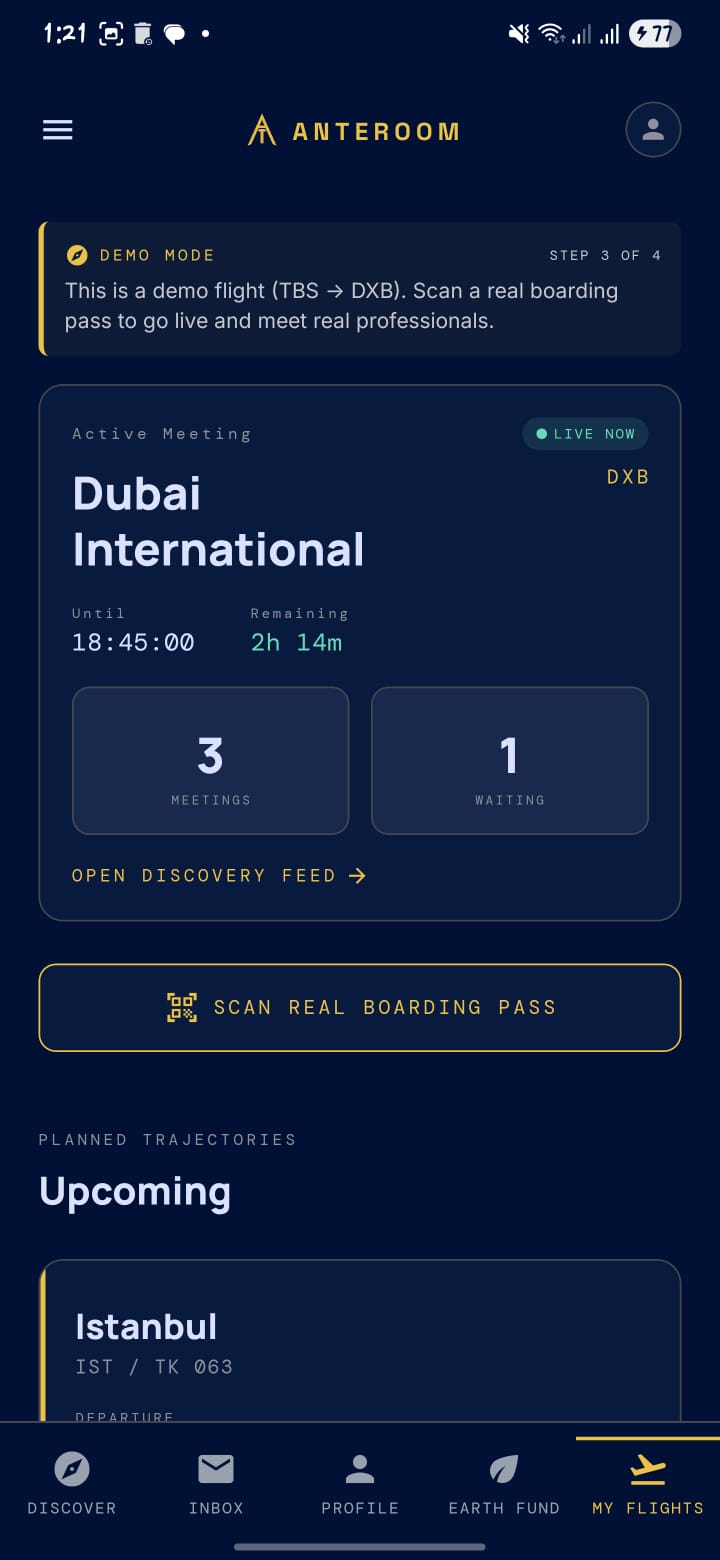
Task: Click the profile avatar at top right
Action: tap(653, 130)
